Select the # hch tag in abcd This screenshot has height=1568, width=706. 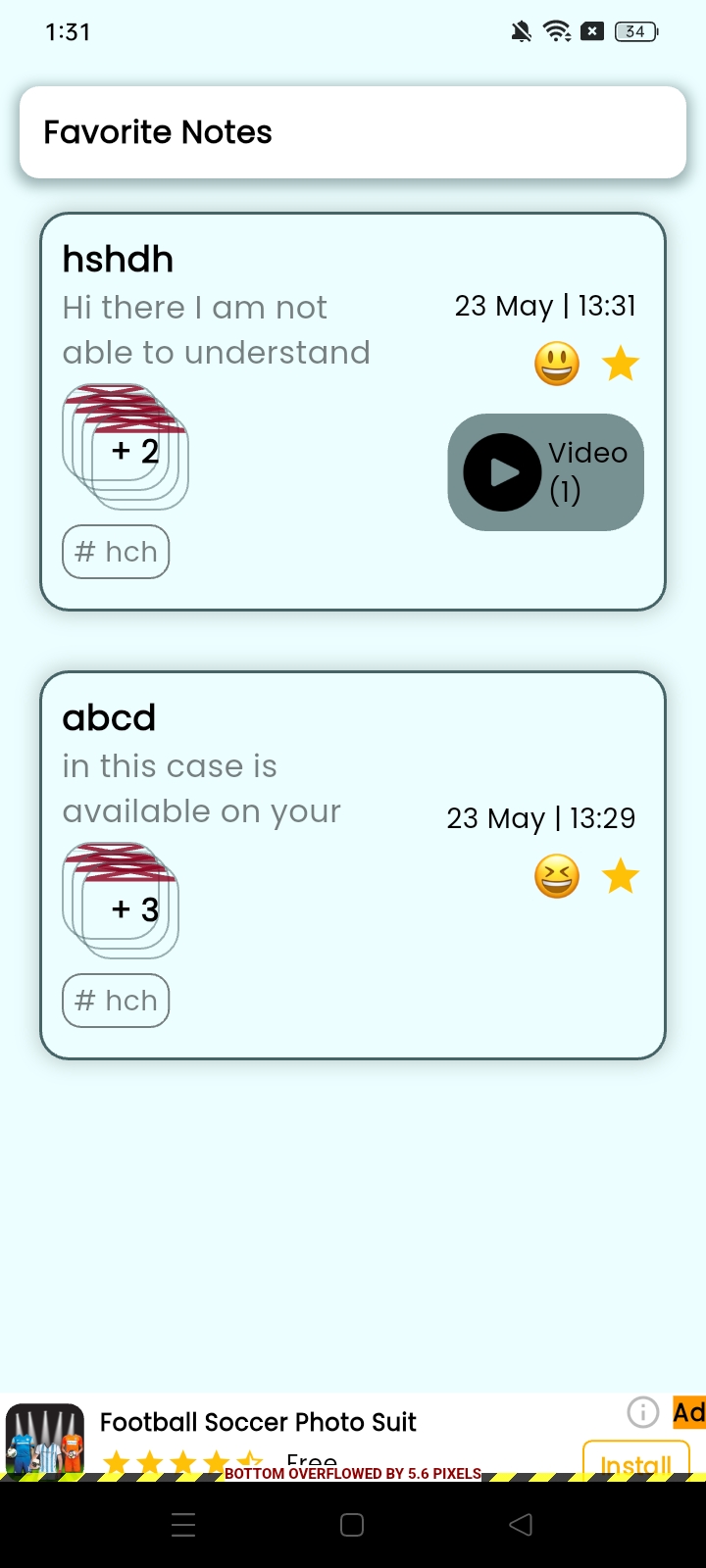coord(116,1001)
